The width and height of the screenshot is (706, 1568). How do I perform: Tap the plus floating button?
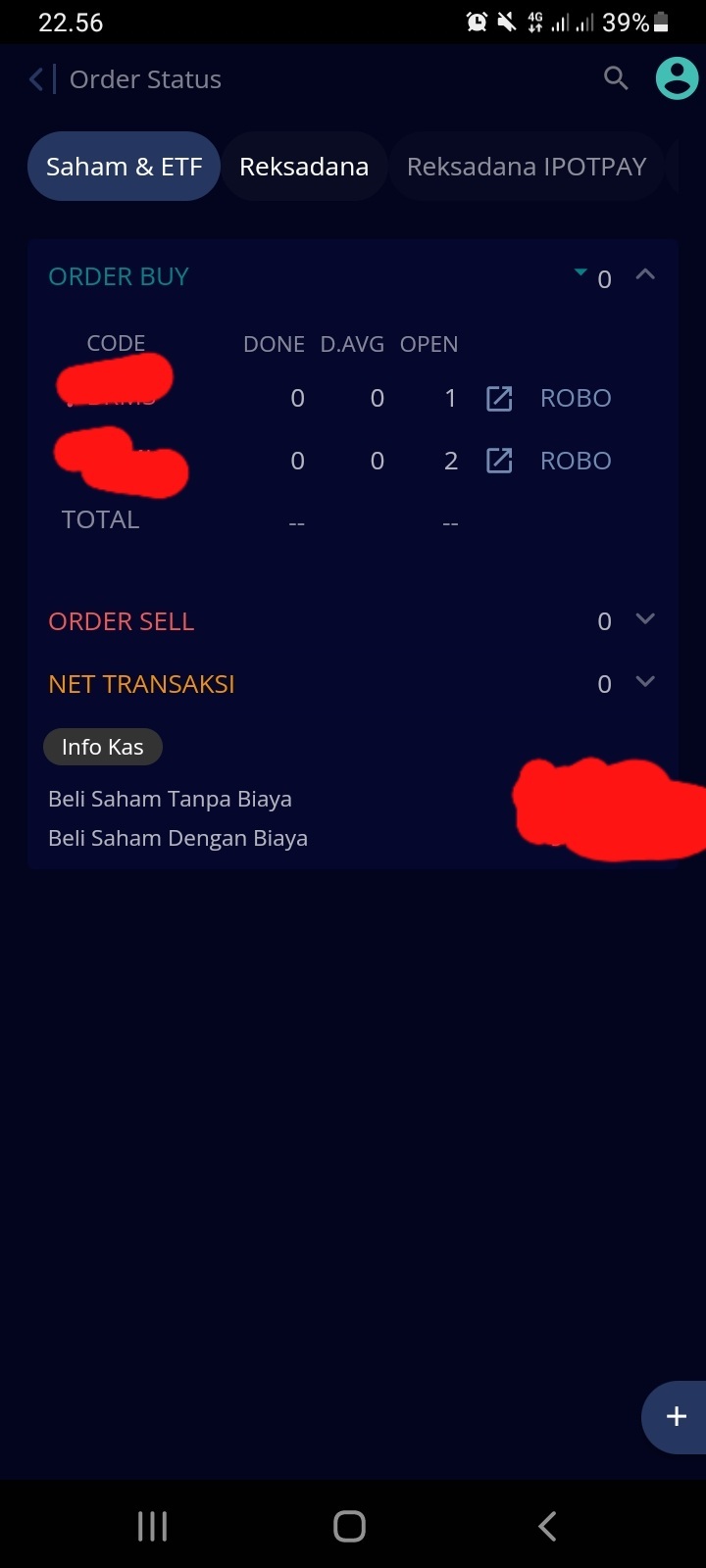(675, 1416)
